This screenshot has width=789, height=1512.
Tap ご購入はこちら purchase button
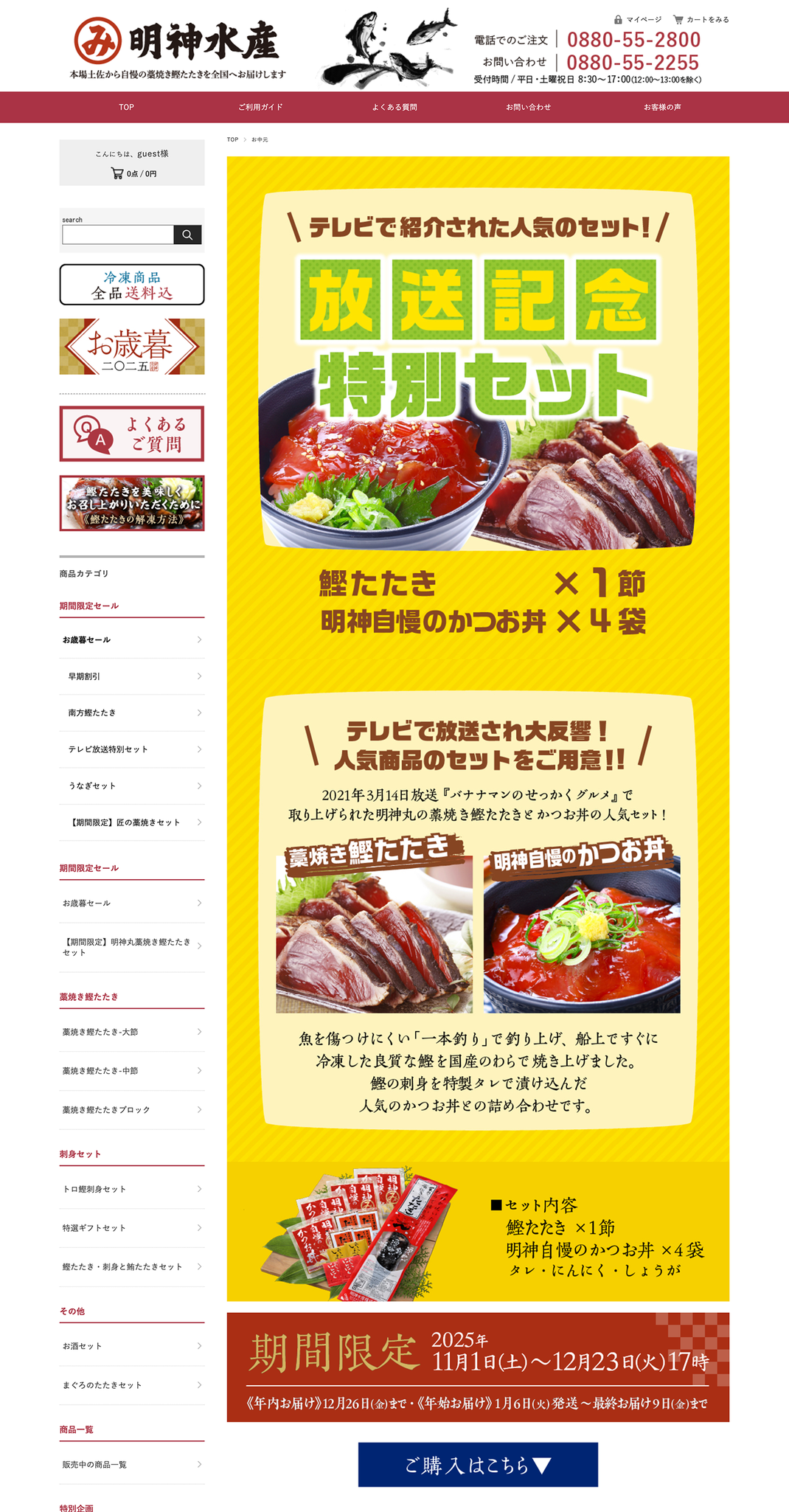478,1465
